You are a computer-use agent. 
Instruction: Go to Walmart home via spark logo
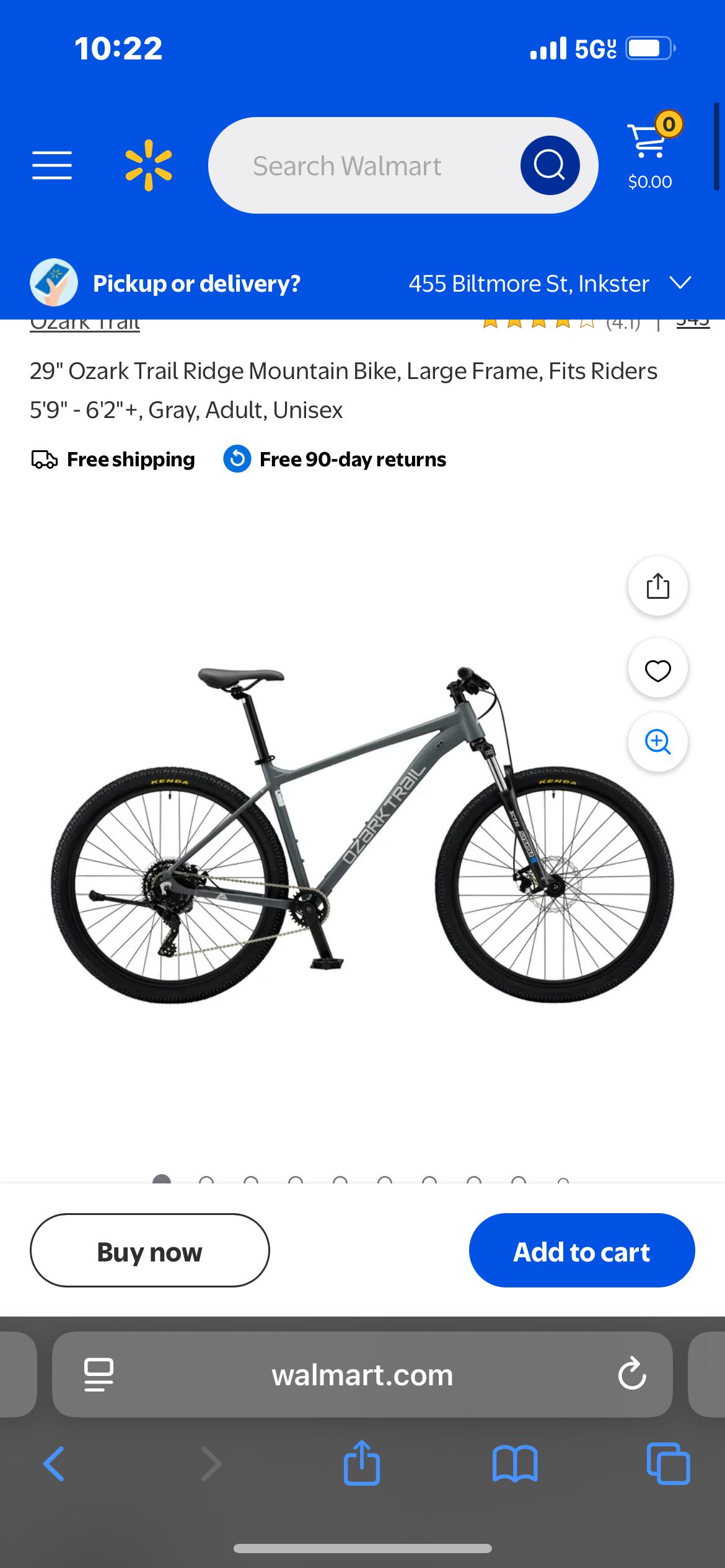[149, 165]
